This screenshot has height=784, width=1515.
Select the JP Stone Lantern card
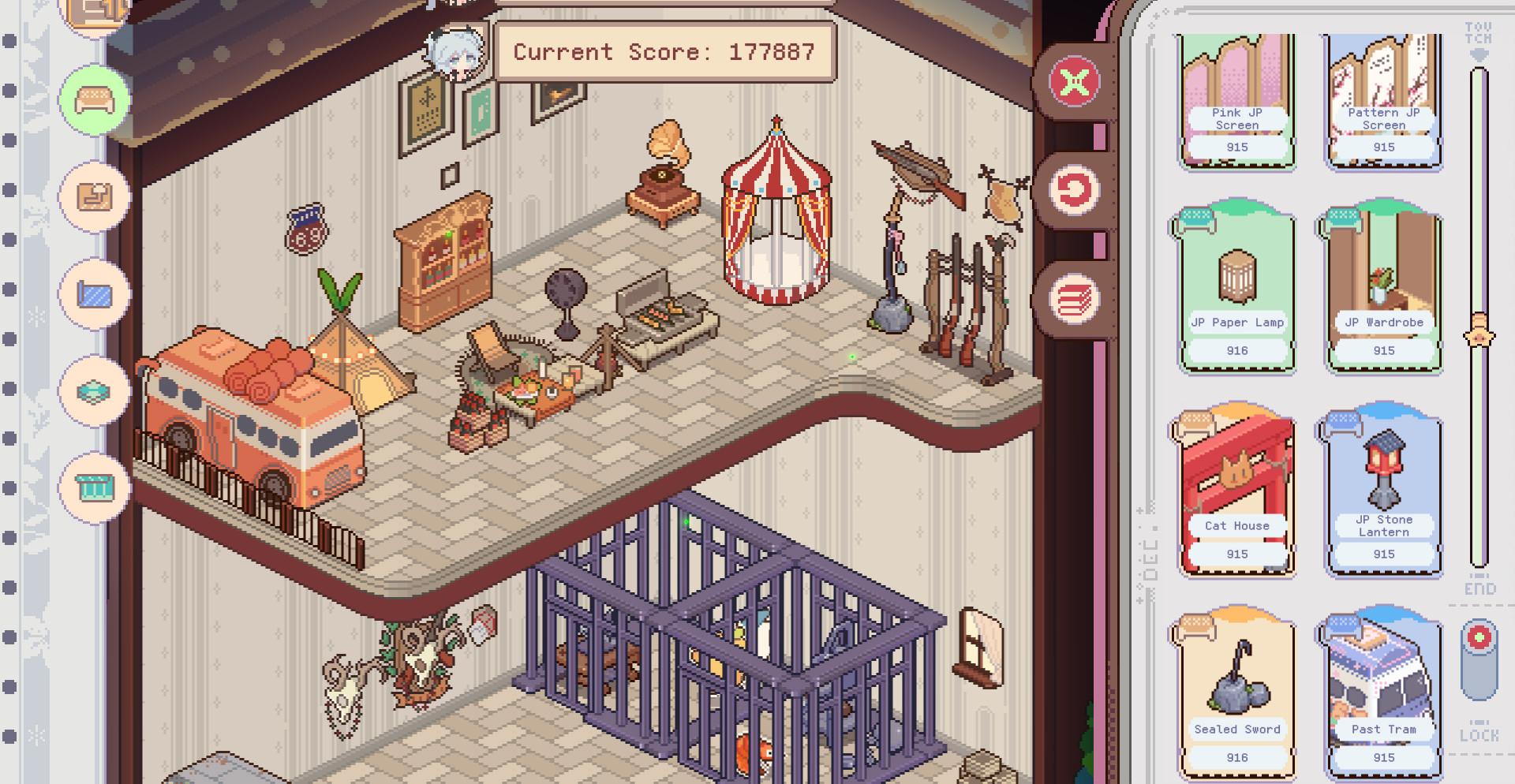pos(1383,493)
